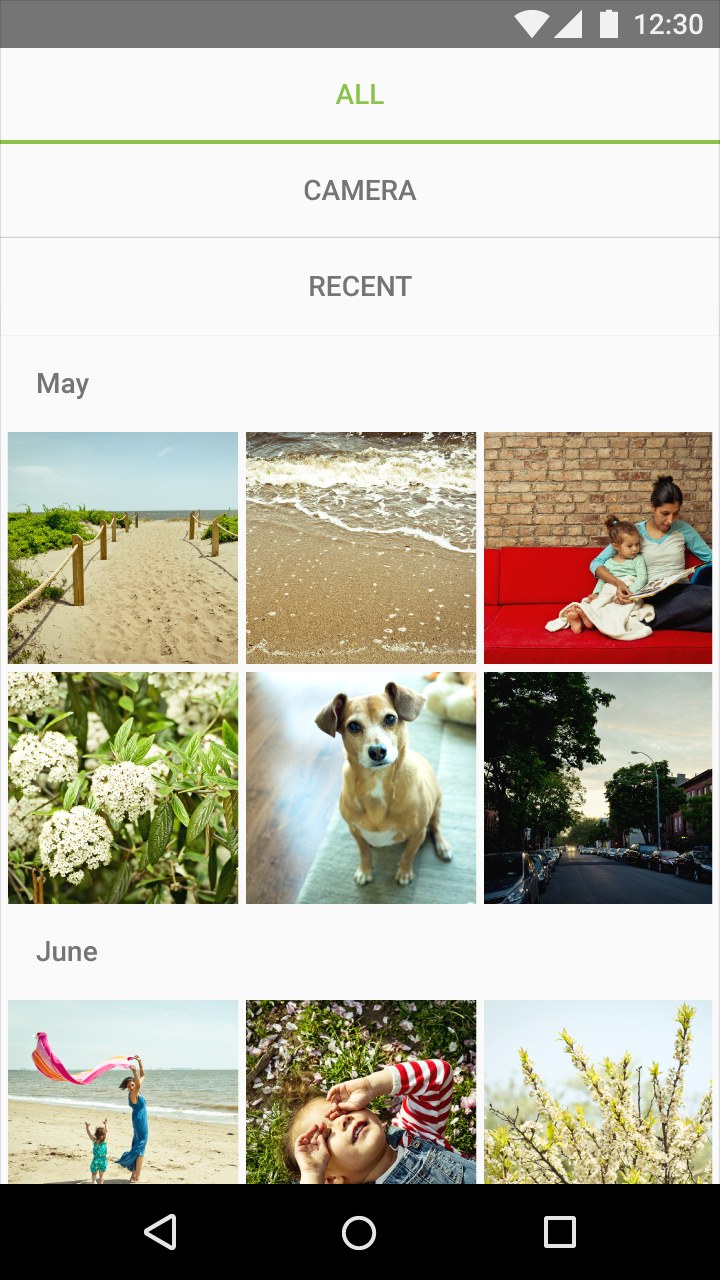
Task: Select the ALL tab
Action: click(x=360, y=95)
